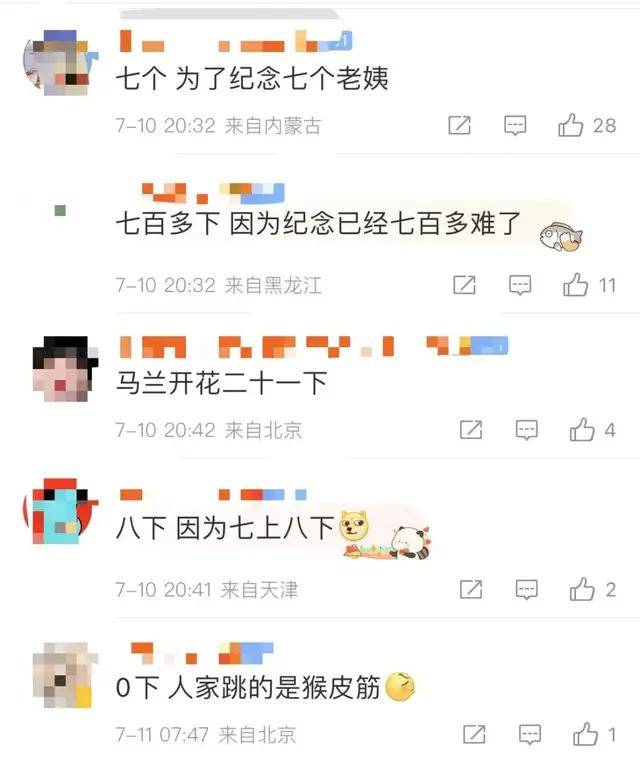The height and width of the screenshot is (760, 640).
Task: Like the comment '八下 因为七上八下'
Action: click(x=582, y=590)
